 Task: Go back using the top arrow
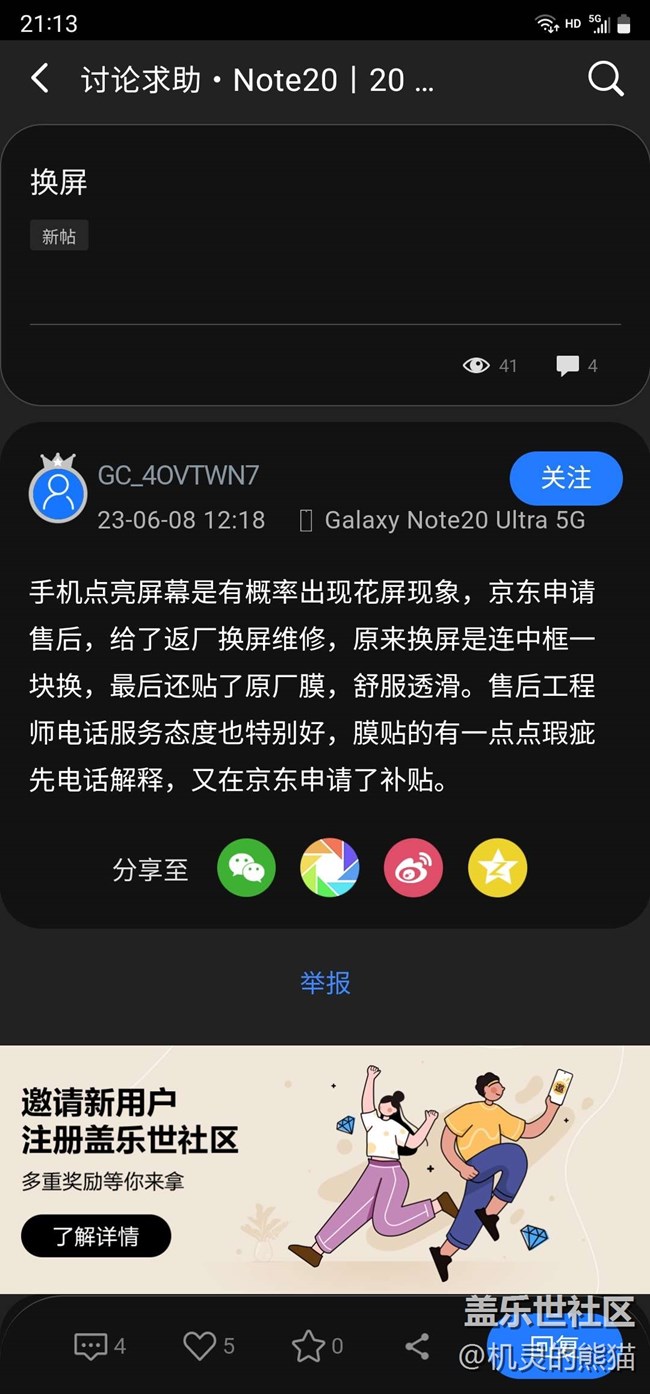pyautogui.click(x=40, y=79)
